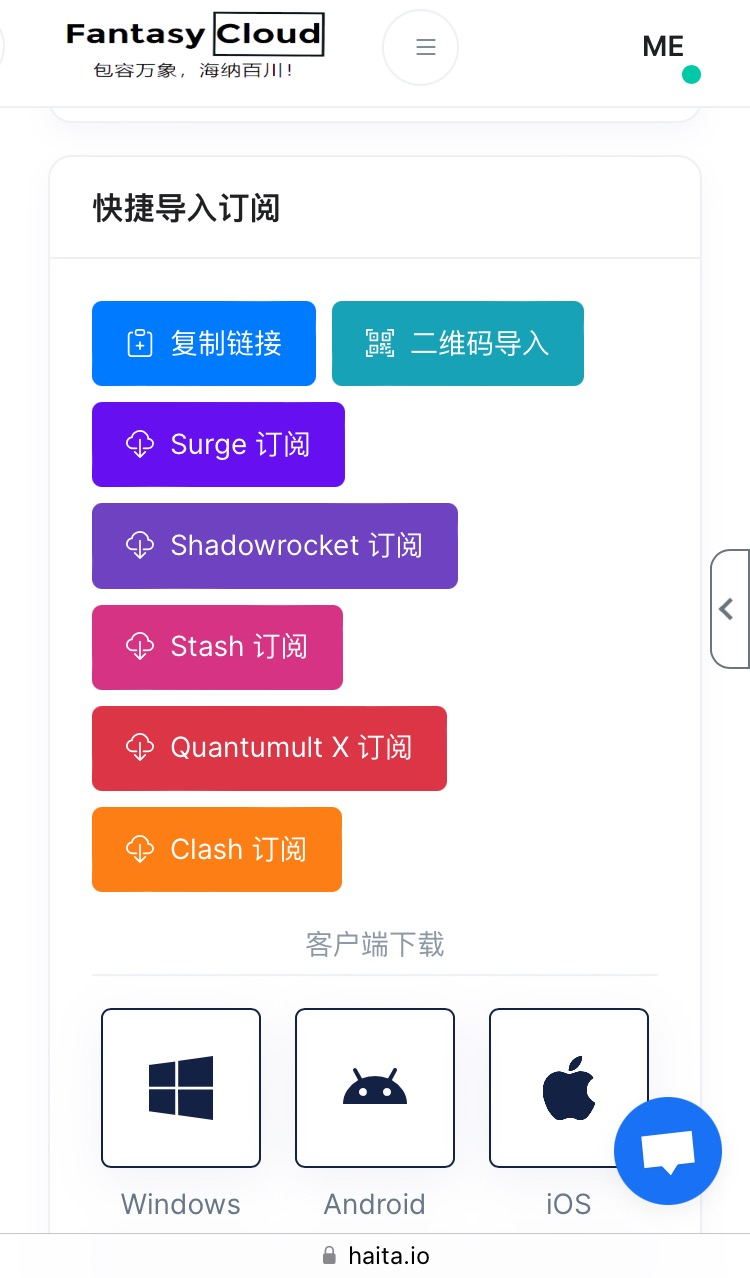
Task: Click the copy icon on 复制链接 button
Action: coord(139,342)
